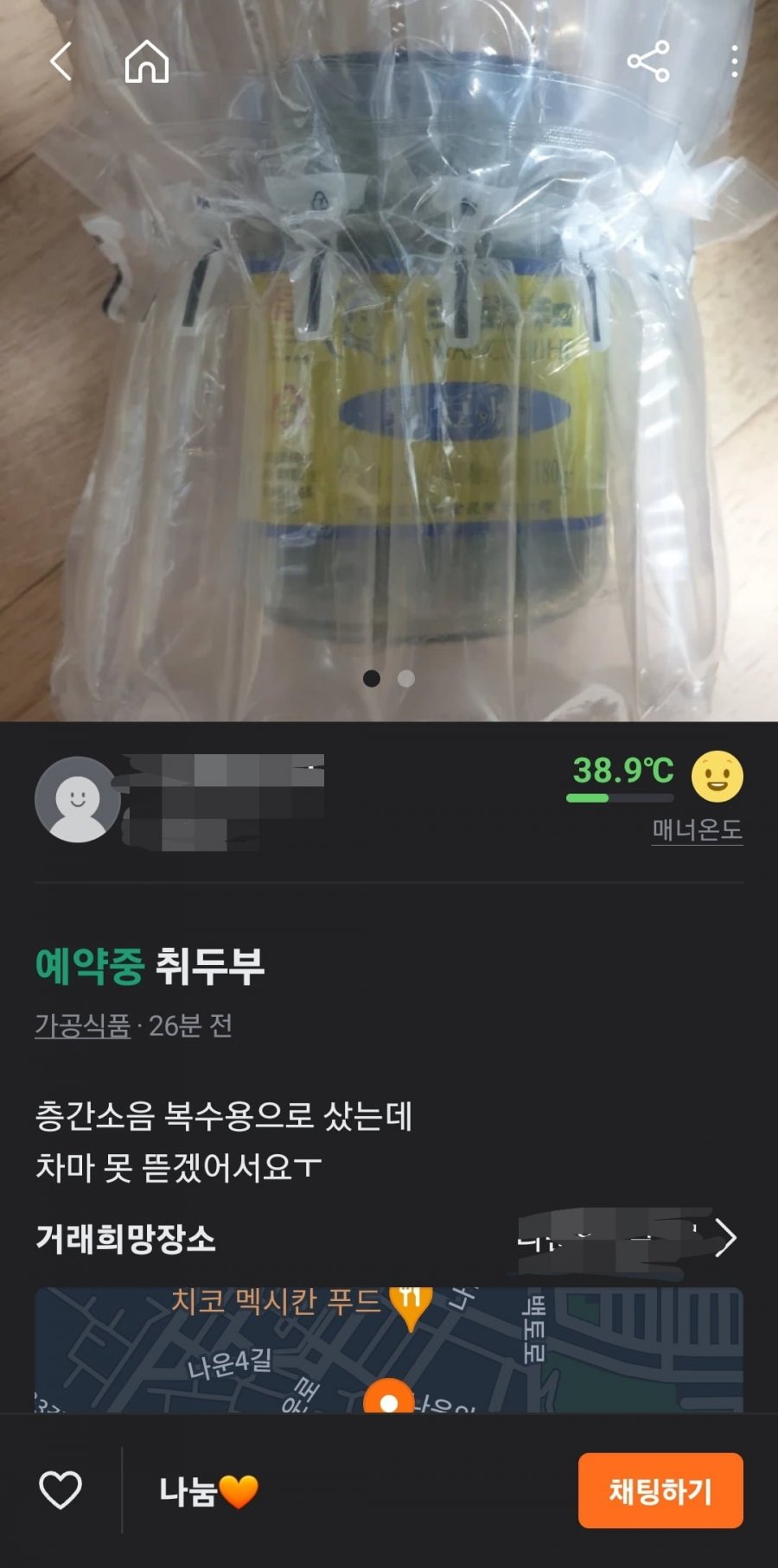Start chat with 채팅하기 button
This screenshot has width=778, height=1568.
click(660, 1490)
